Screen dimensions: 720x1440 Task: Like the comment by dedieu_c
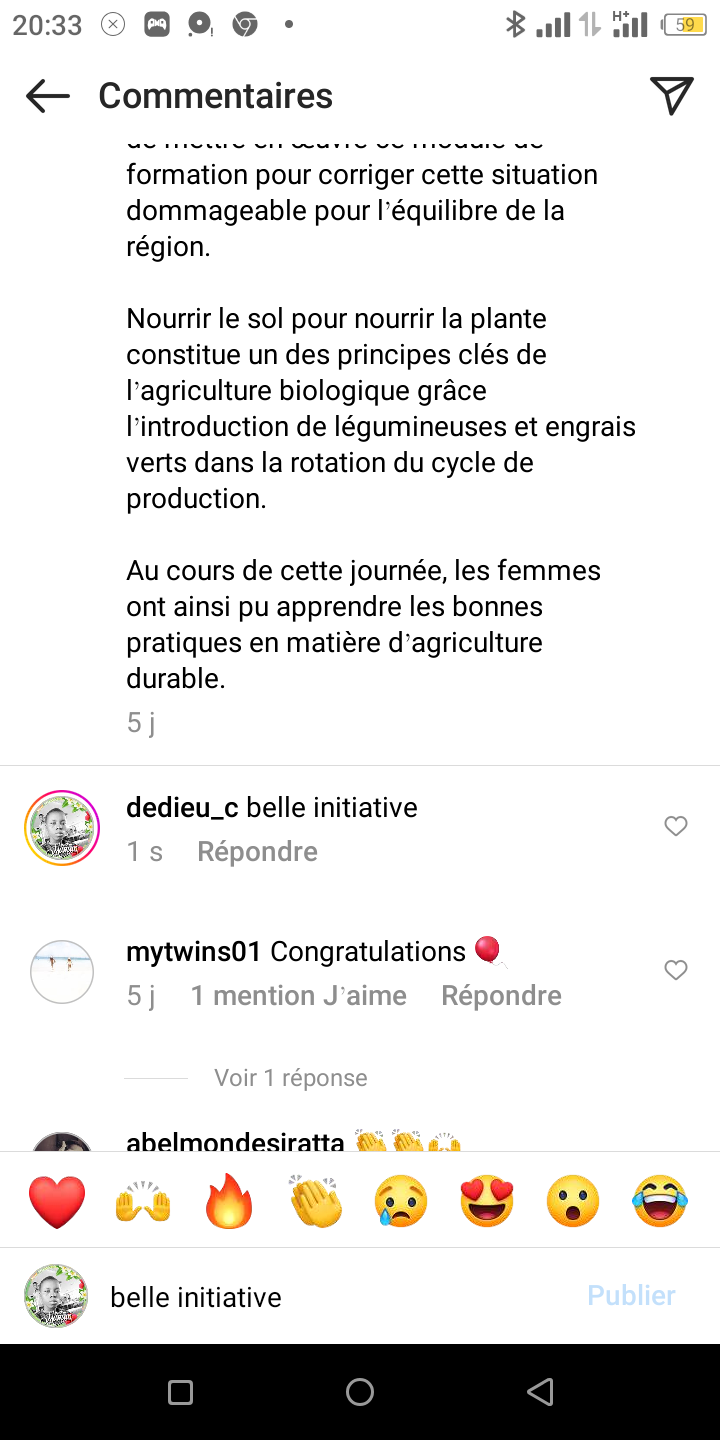coord(676,826)
